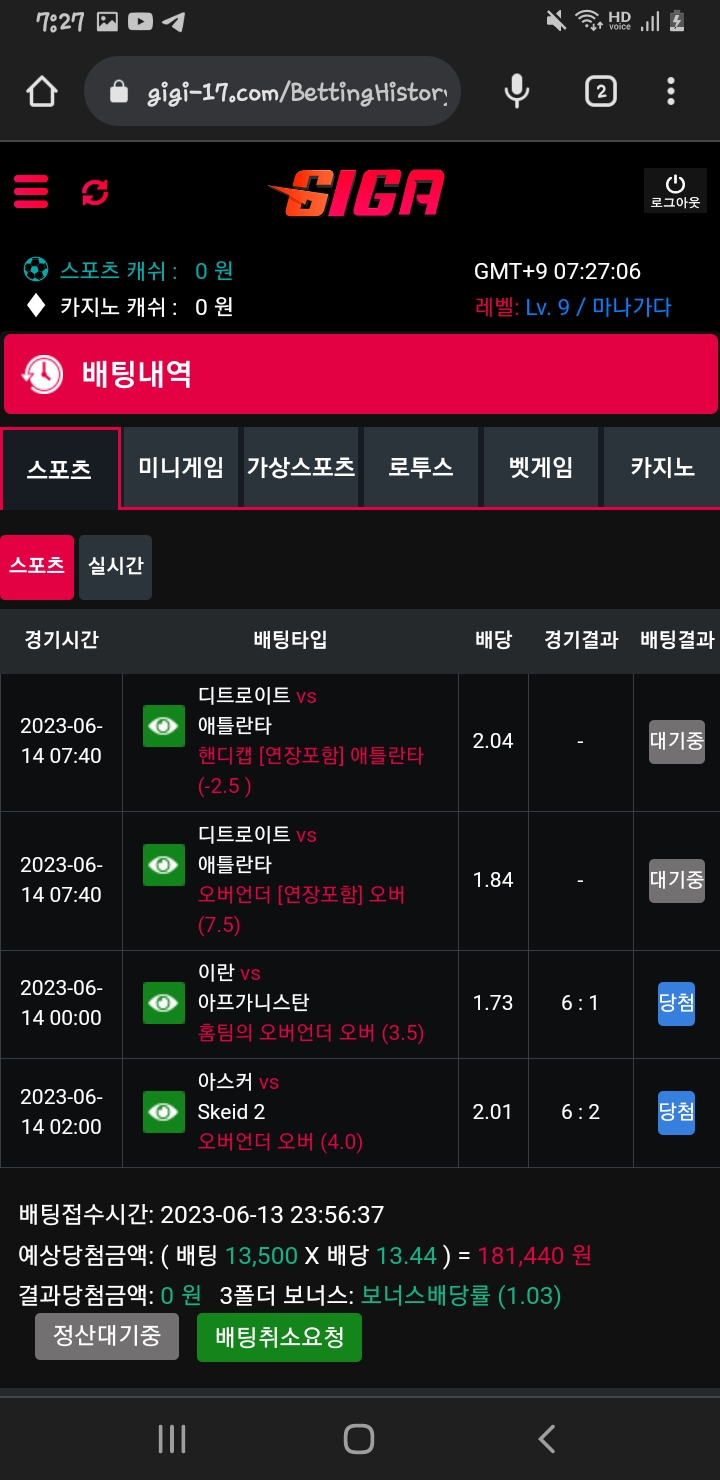Switch to the 가상스포츠 tab
Image resolution: width=720 pixels, height=1480 pixels.
click(x=301, y=468)
